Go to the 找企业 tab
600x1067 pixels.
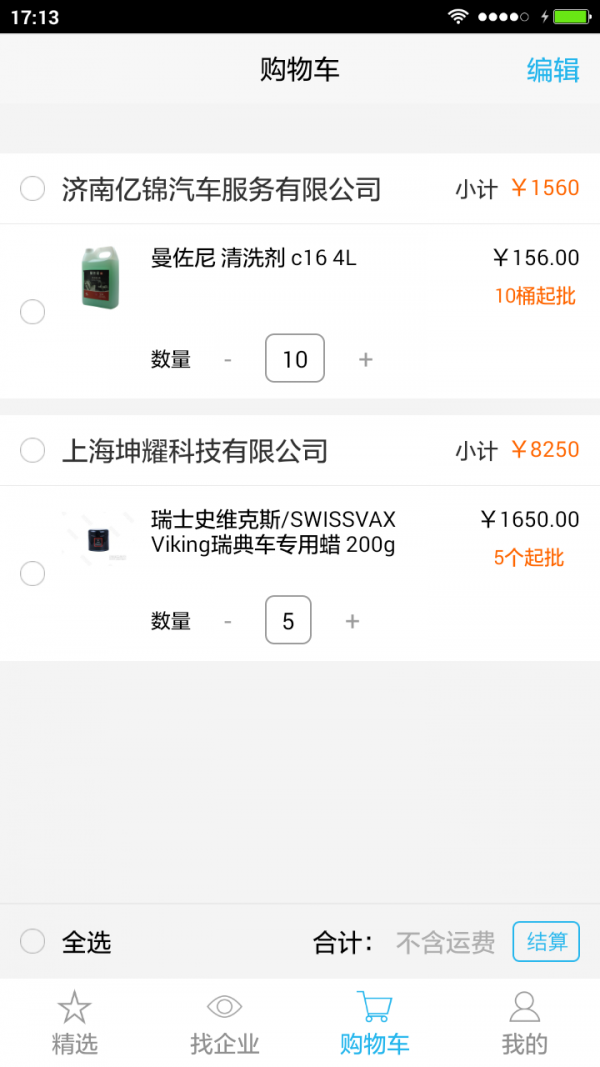click(x=225, y=1023)
